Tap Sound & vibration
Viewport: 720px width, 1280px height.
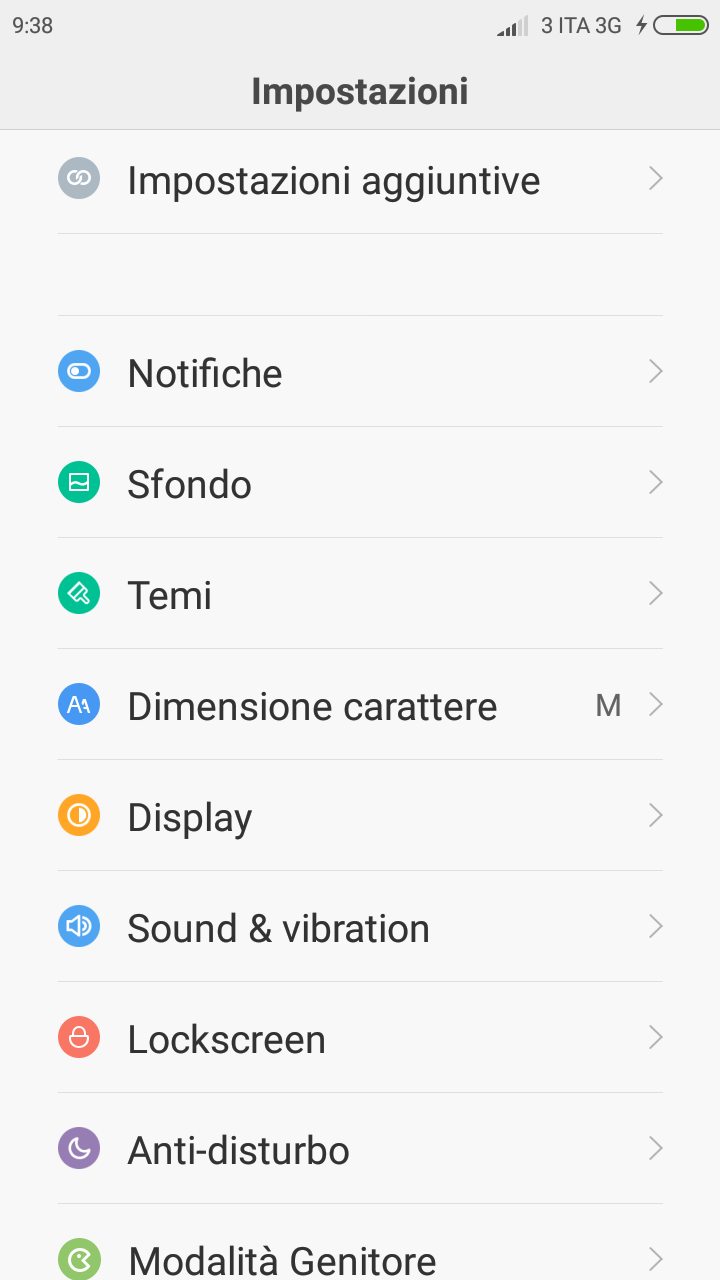tap(360, 927)
